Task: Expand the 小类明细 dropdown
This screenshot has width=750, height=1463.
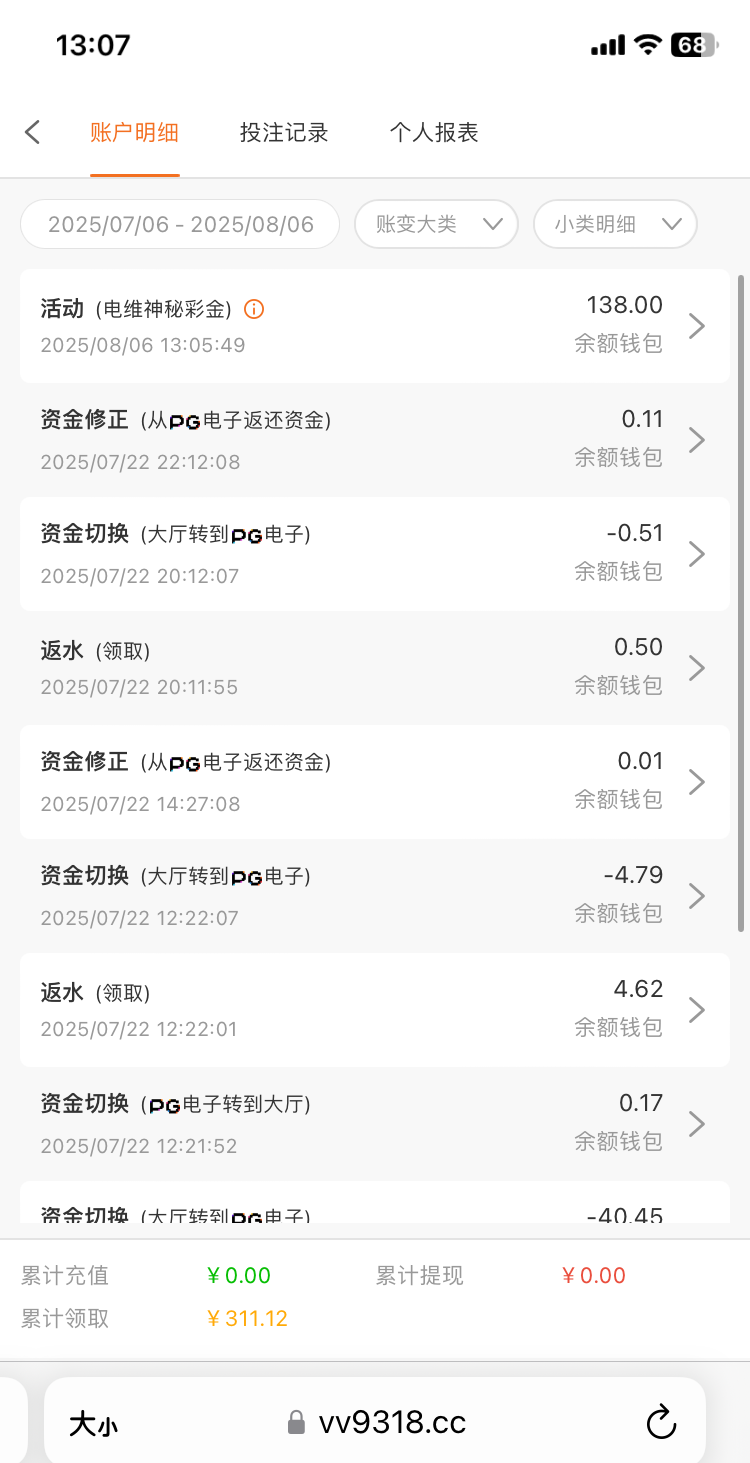Action: click(615, 224)
